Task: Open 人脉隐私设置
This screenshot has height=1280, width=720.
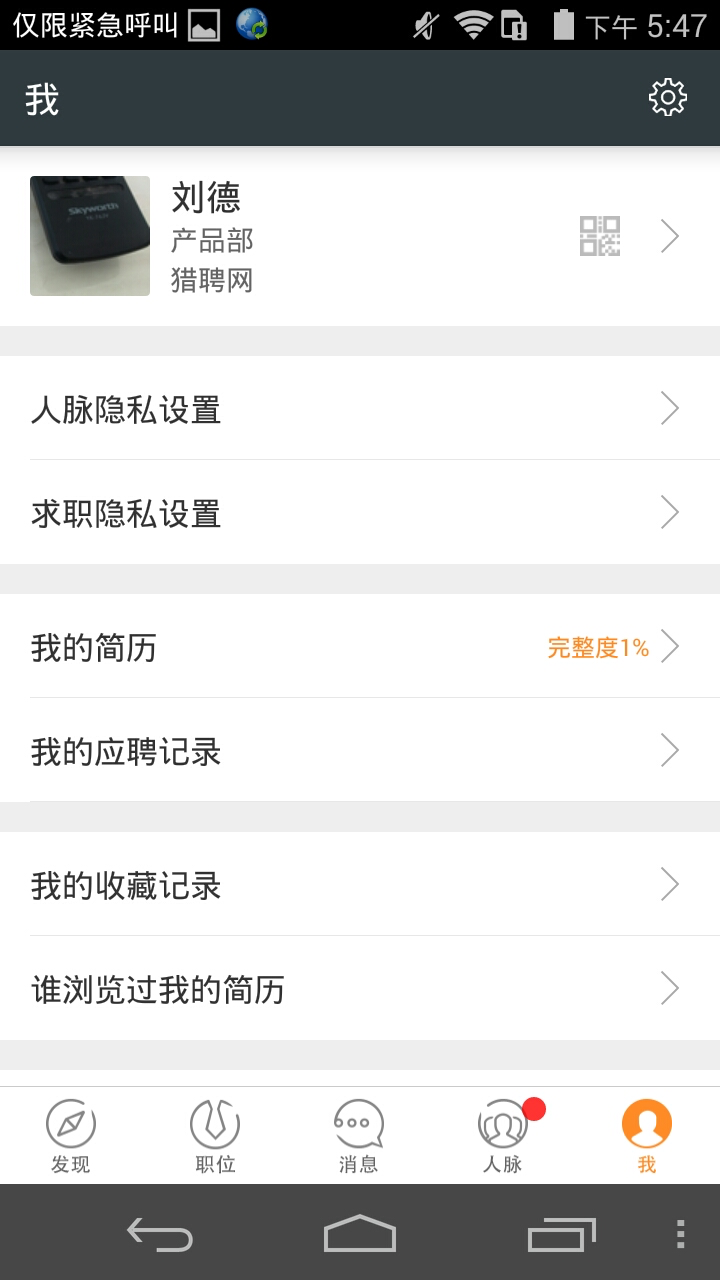Action: pos(360,409)
